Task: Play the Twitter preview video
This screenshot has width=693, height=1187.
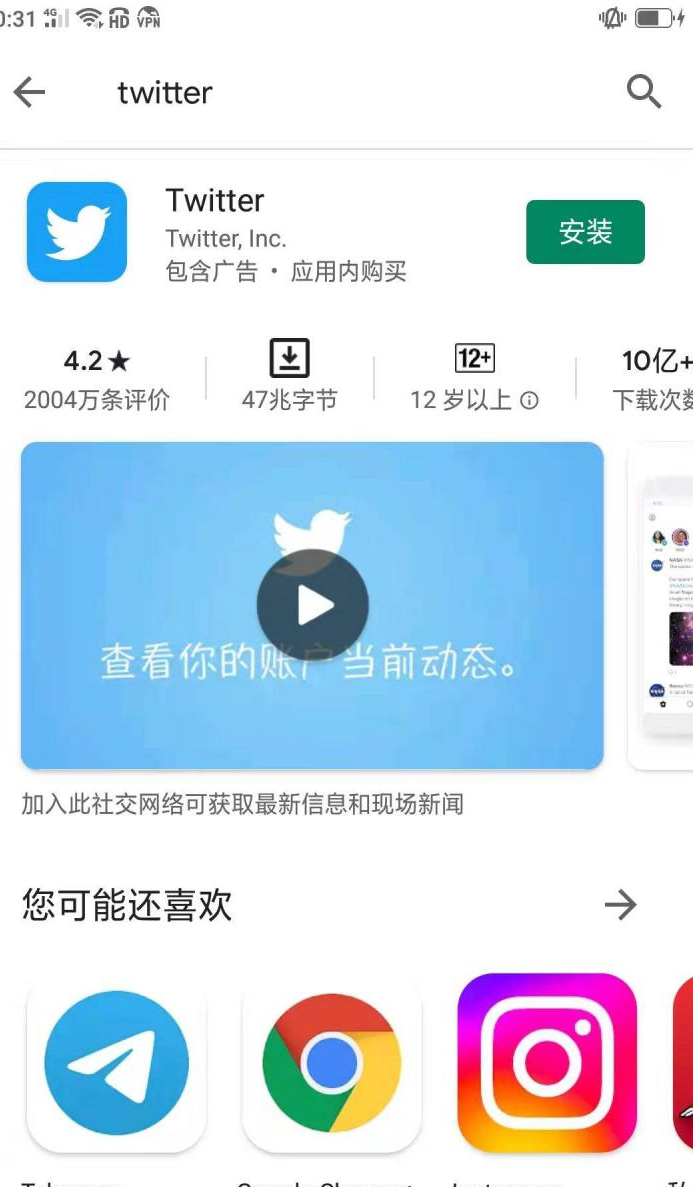Action: click(x=313, y=605)
